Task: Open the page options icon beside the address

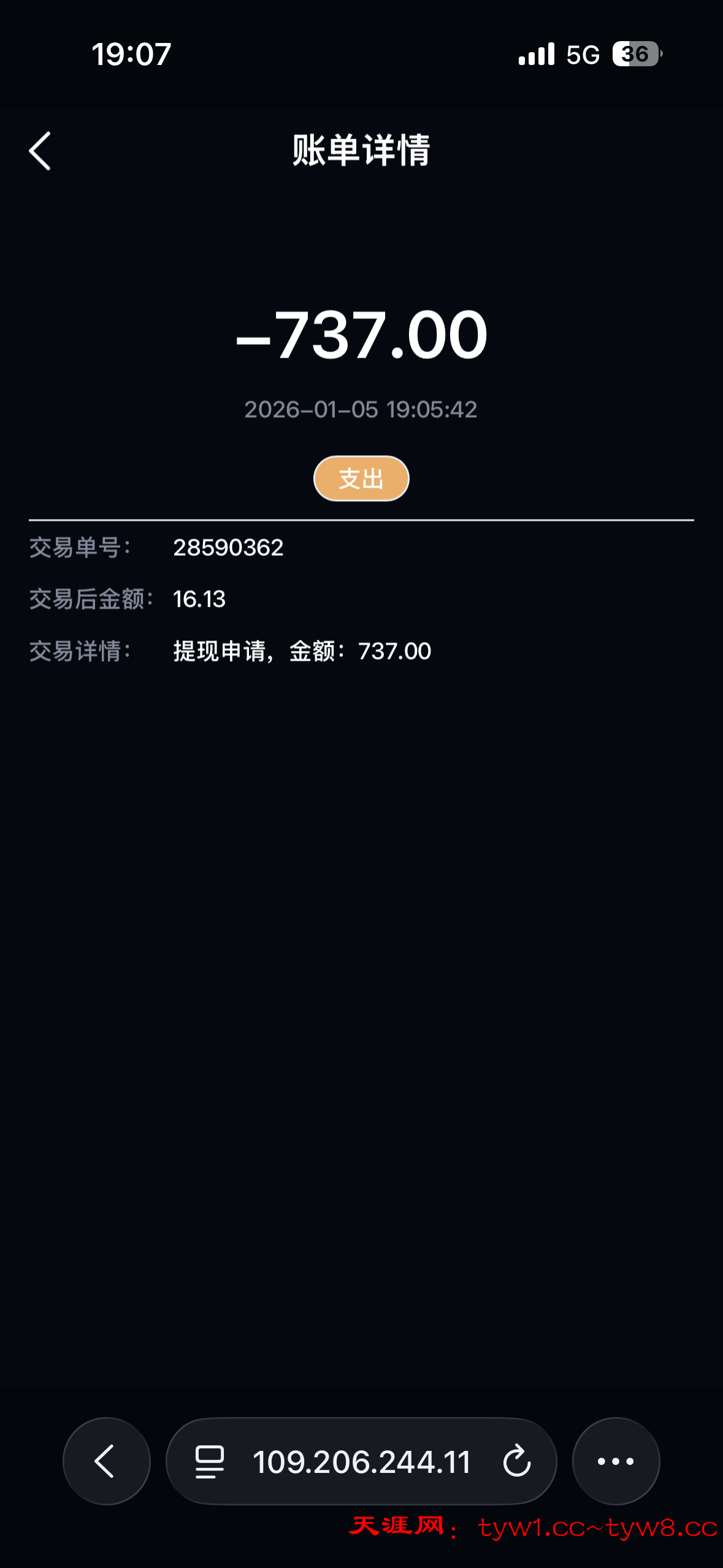Action: [210, 1461]
